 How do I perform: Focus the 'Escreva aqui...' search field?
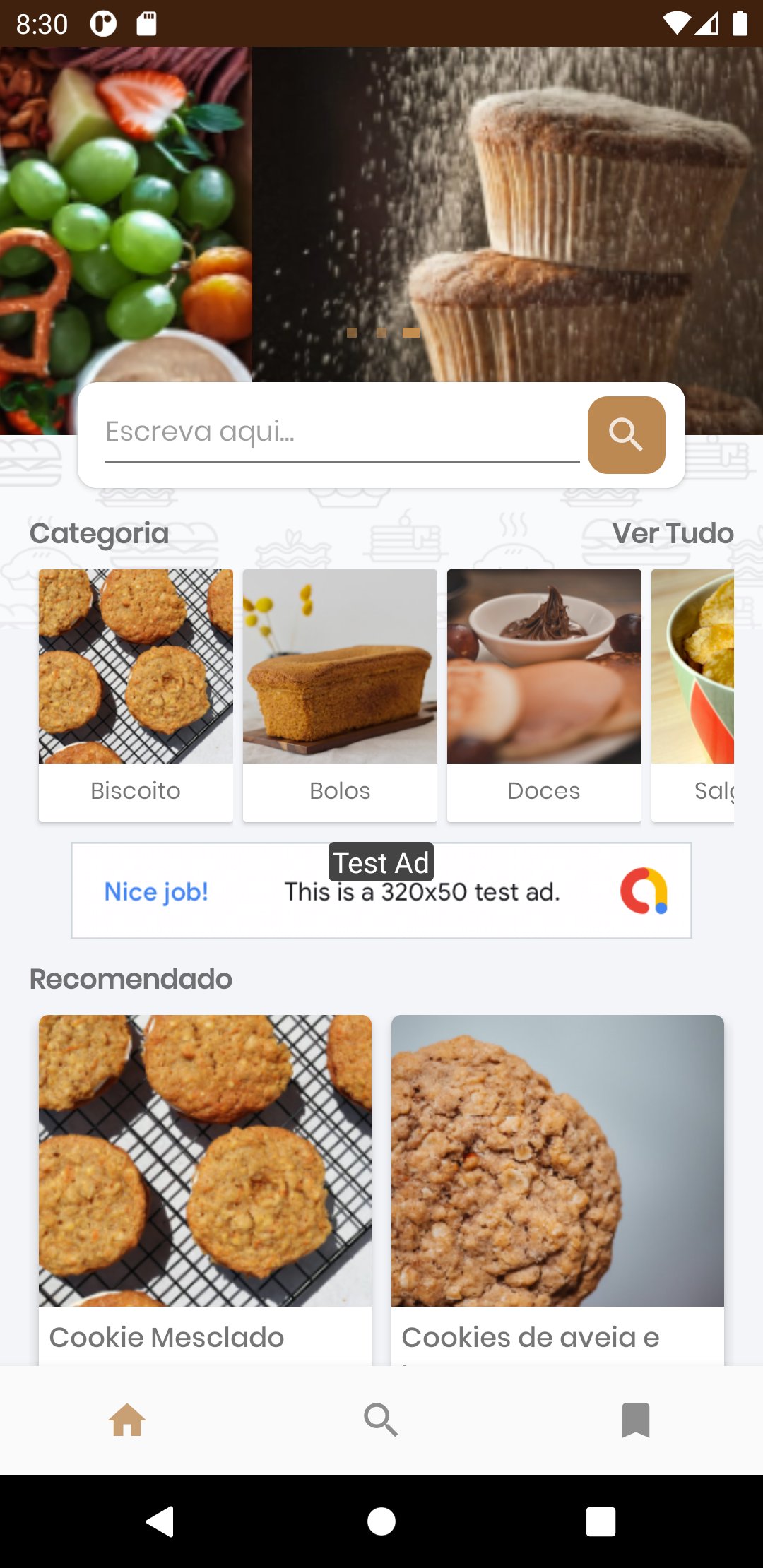[342, 432]
